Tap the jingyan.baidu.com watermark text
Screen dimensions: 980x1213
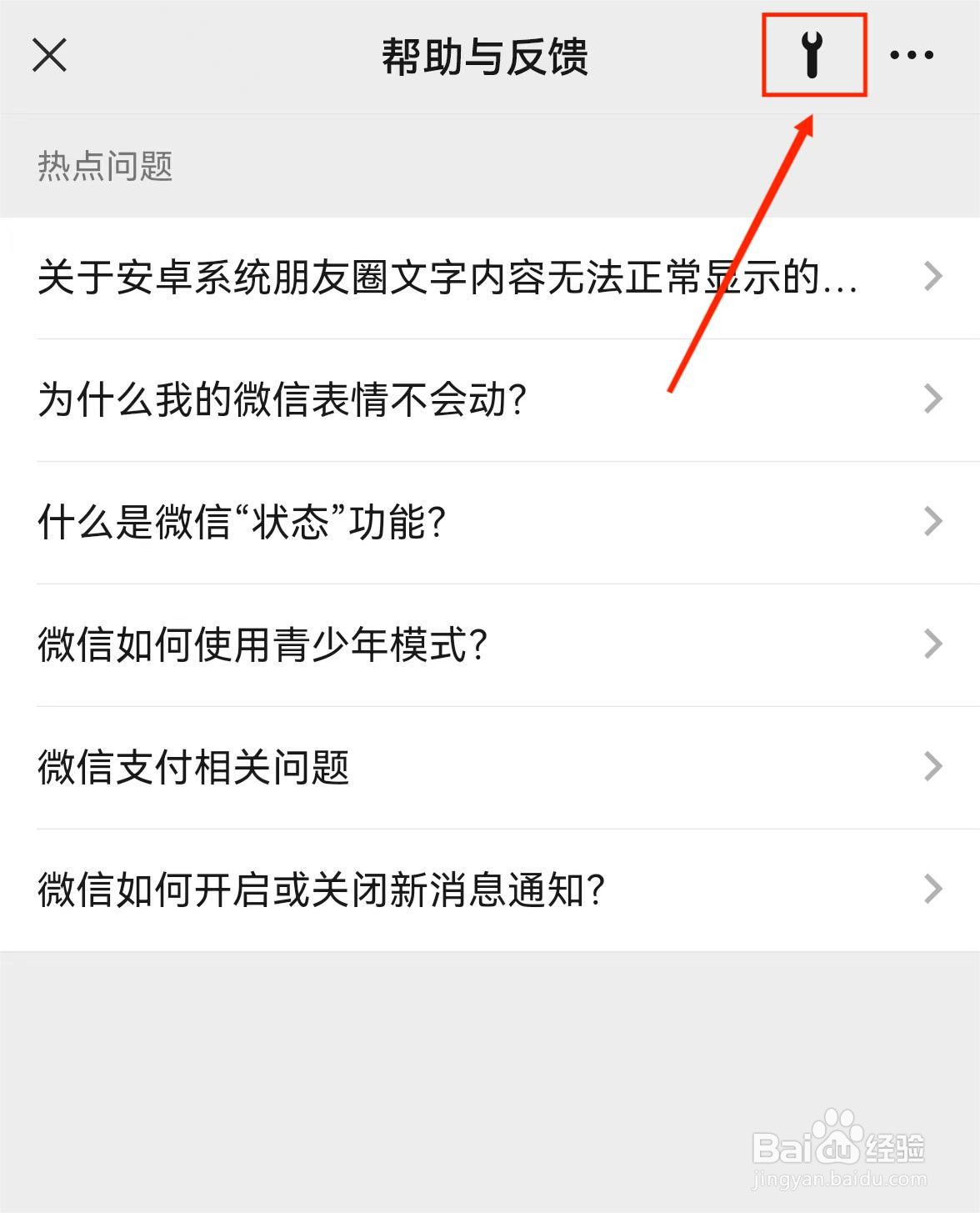pos(840,1178)
